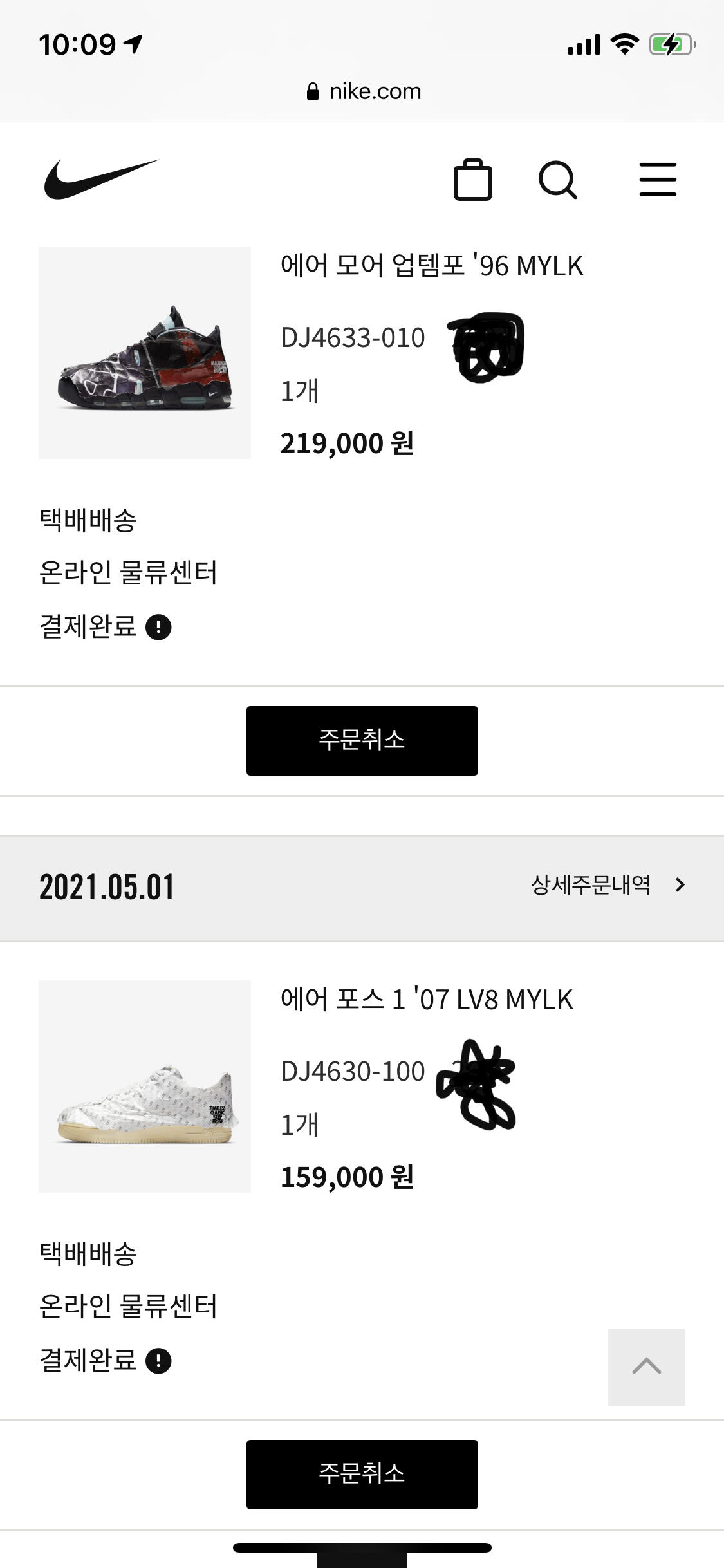Image resolution: width=724 pixels, height=1568 pixels.
Task: Show payment info icon for the Air Force 1 order
Action: [x=158, y=1361]
